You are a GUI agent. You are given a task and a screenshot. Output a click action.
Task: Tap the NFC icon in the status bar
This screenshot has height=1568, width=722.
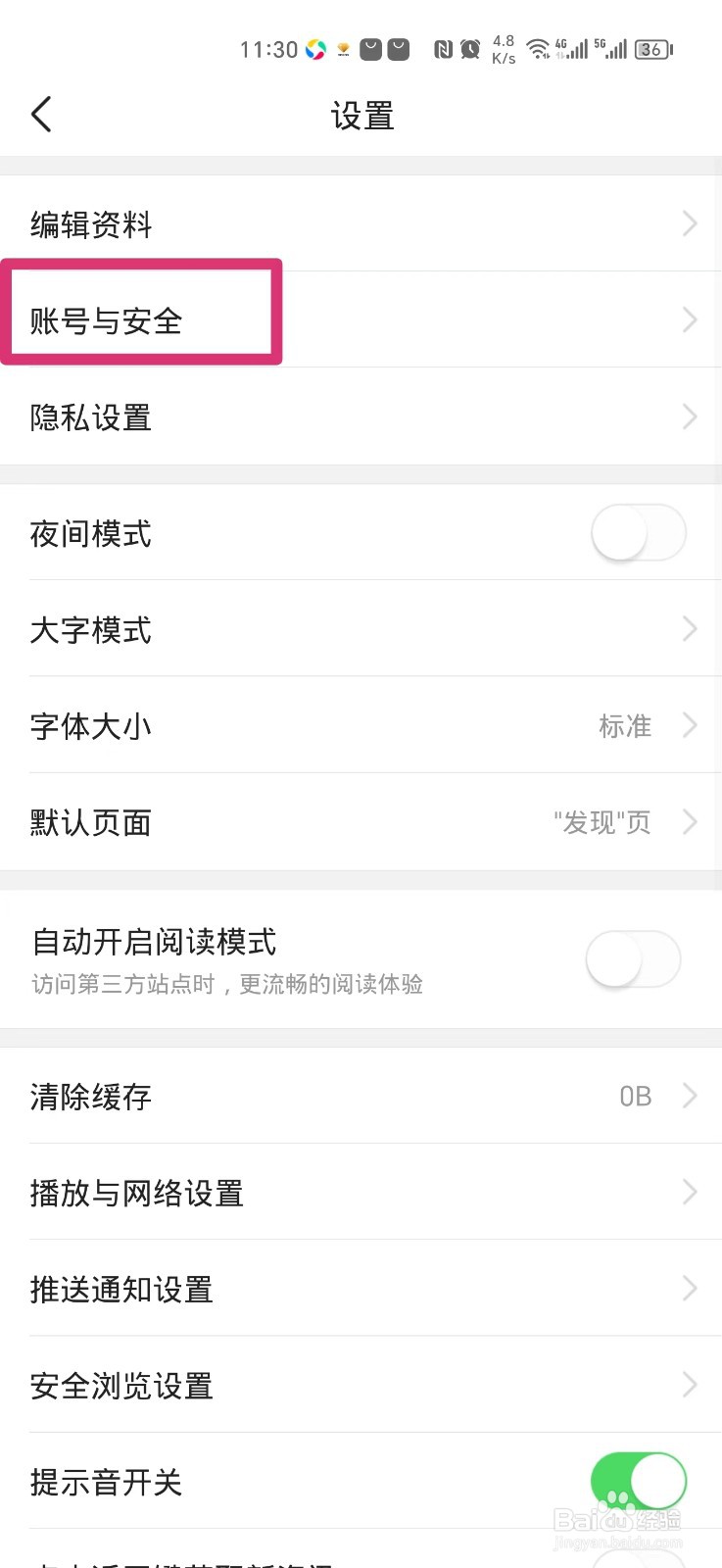(x=443, y=48)
